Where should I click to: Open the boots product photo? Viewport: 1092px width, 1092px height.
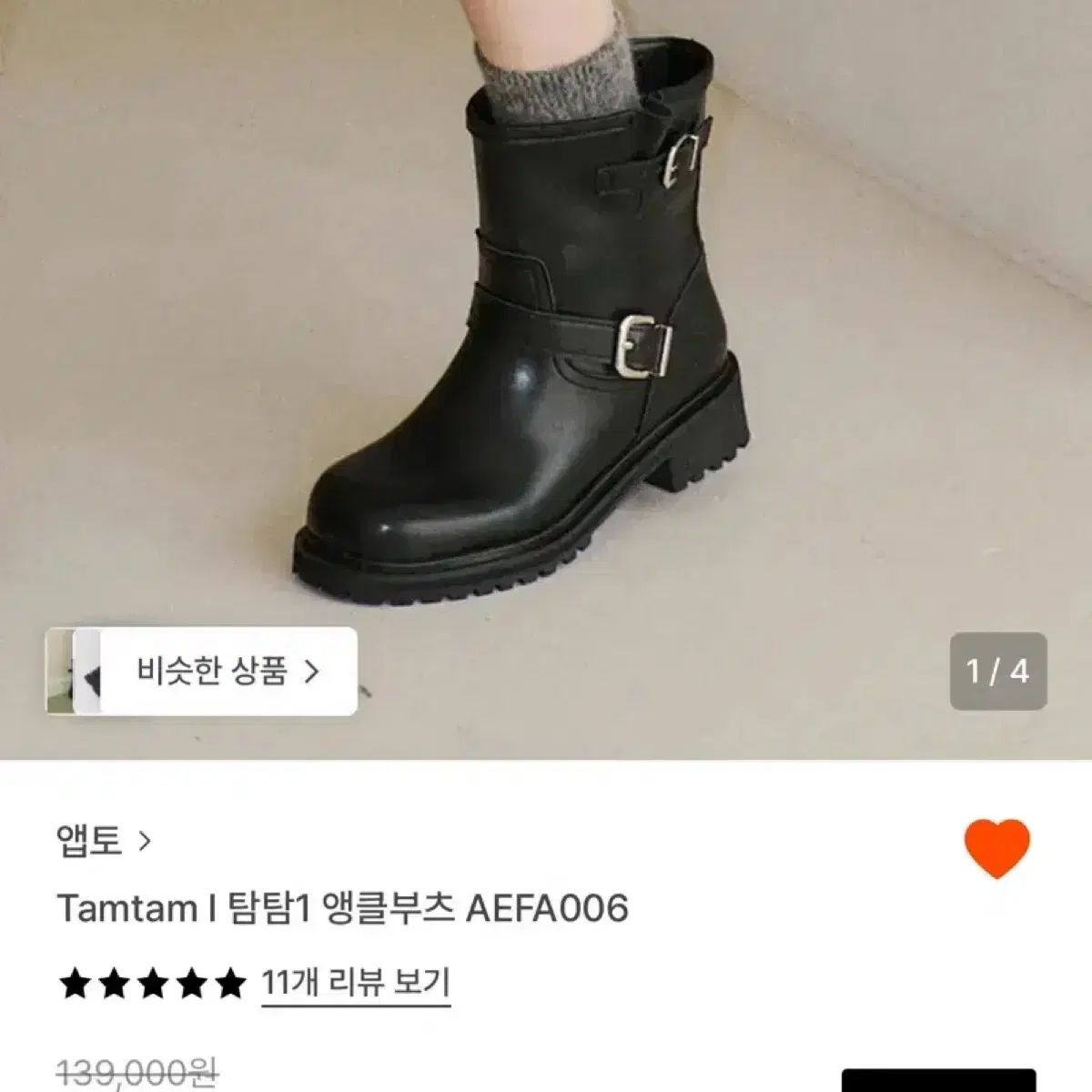546,346
